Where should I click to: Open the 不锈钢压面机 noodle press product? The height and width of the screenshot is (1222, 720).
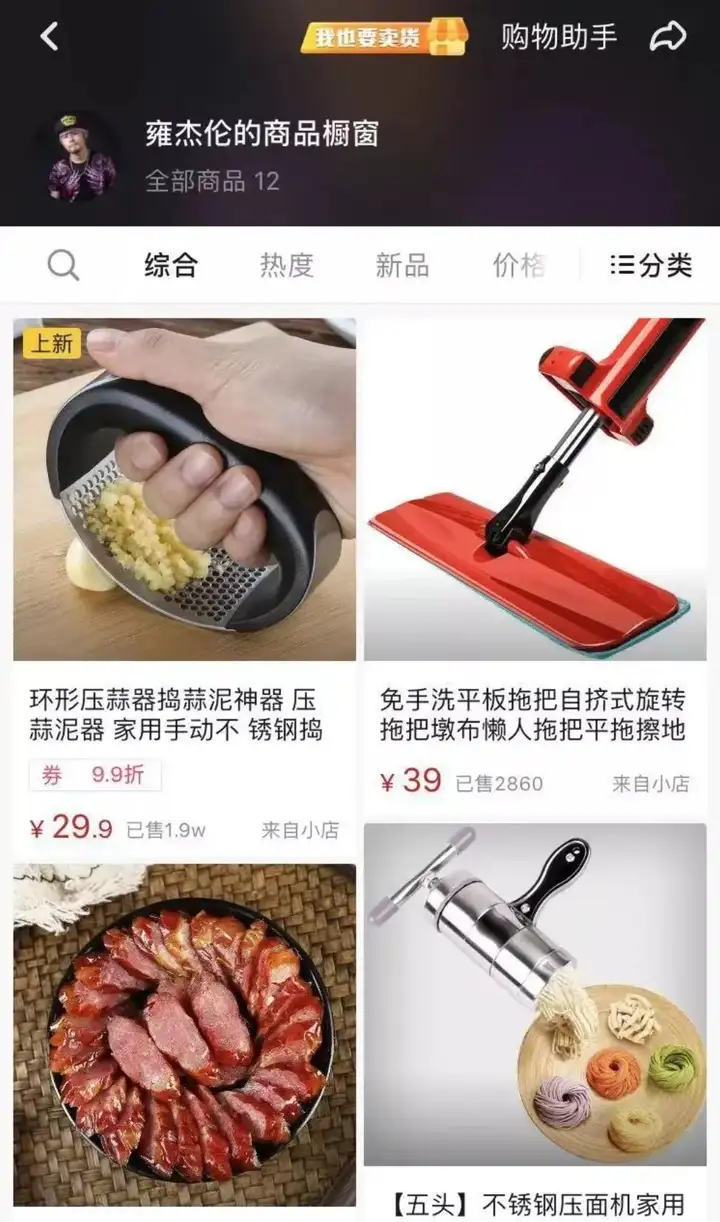pyautogui.click(x=535, y=1022)
